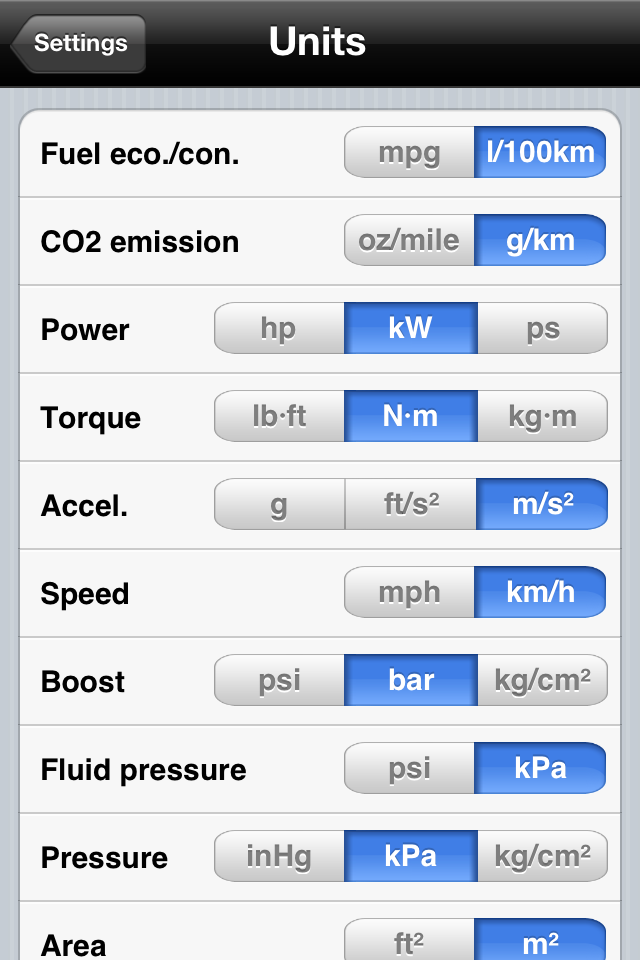Viewport: 640px width, 960px height.
Task: Select ft² for area
Action: click(x=409, y=941)
